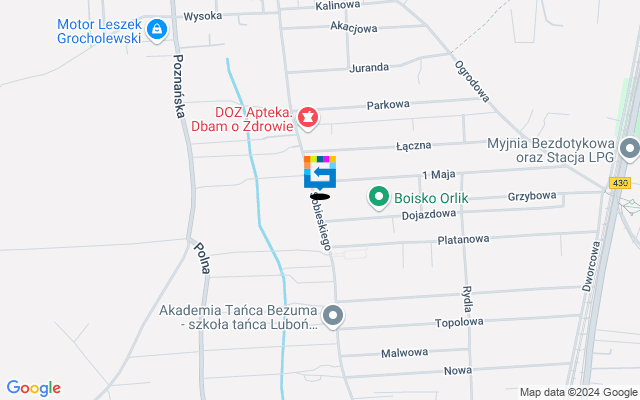Select the Motor Leszek Grocholewski shop marker
The image size is (640, 400).
[155, 31]
